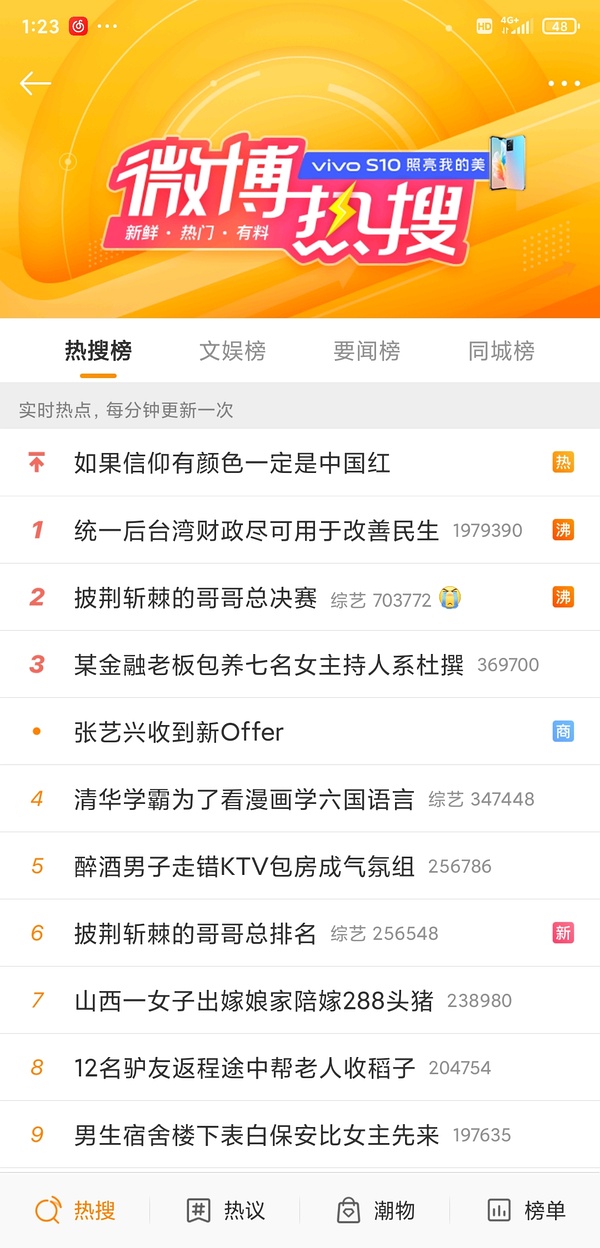This screenshot has height=1248, width=600.
Task: Open the three-dot overflow menu
Action: [564, 84]
